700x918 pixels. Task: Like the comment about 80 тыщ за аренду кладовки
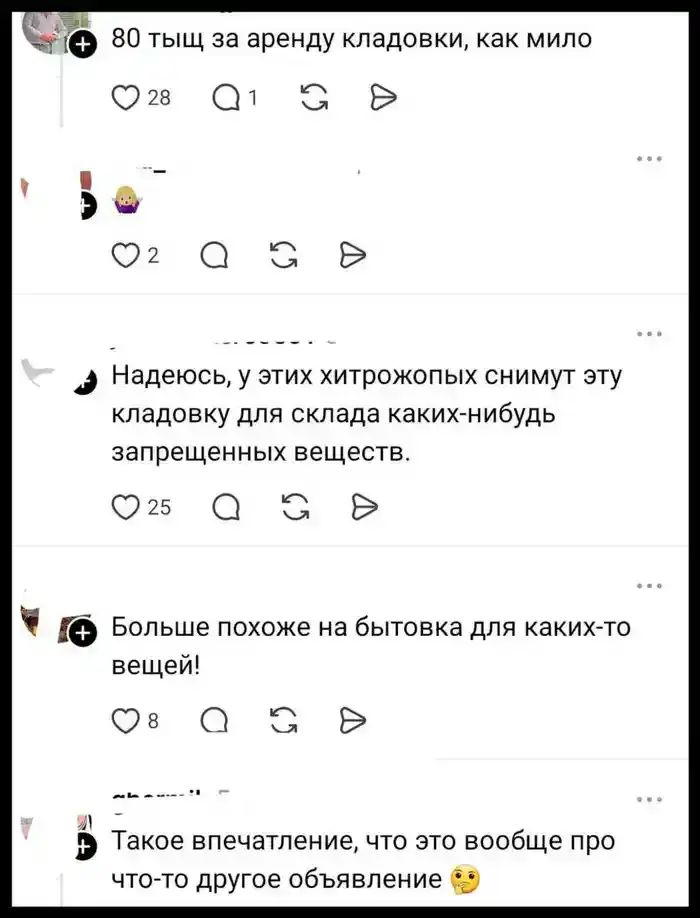point(124,97)
